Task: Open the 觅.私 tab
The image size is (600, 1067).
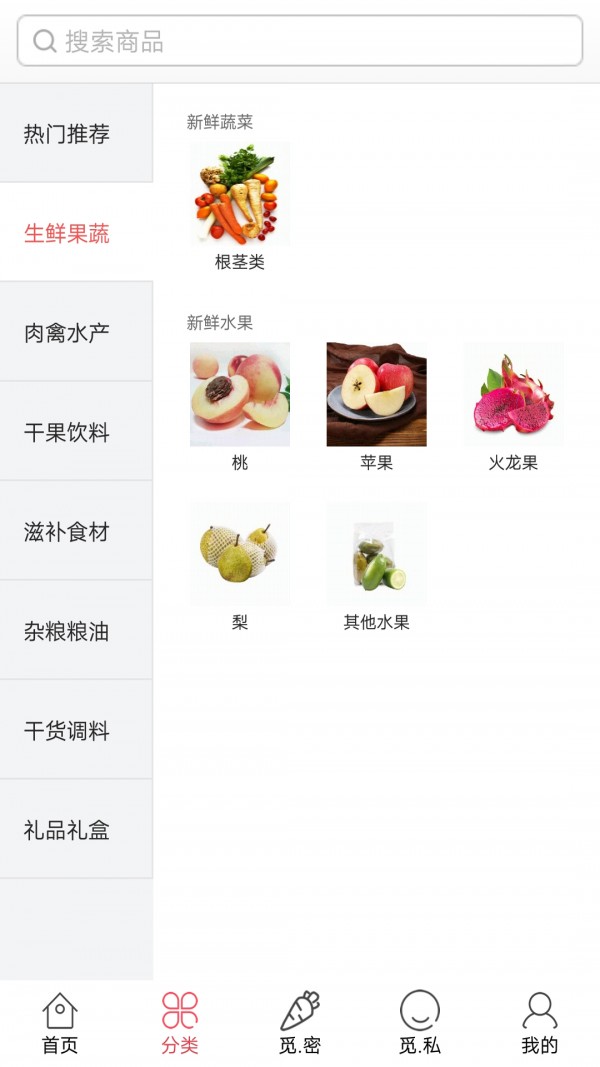Action: click(x=420, y=1023)
